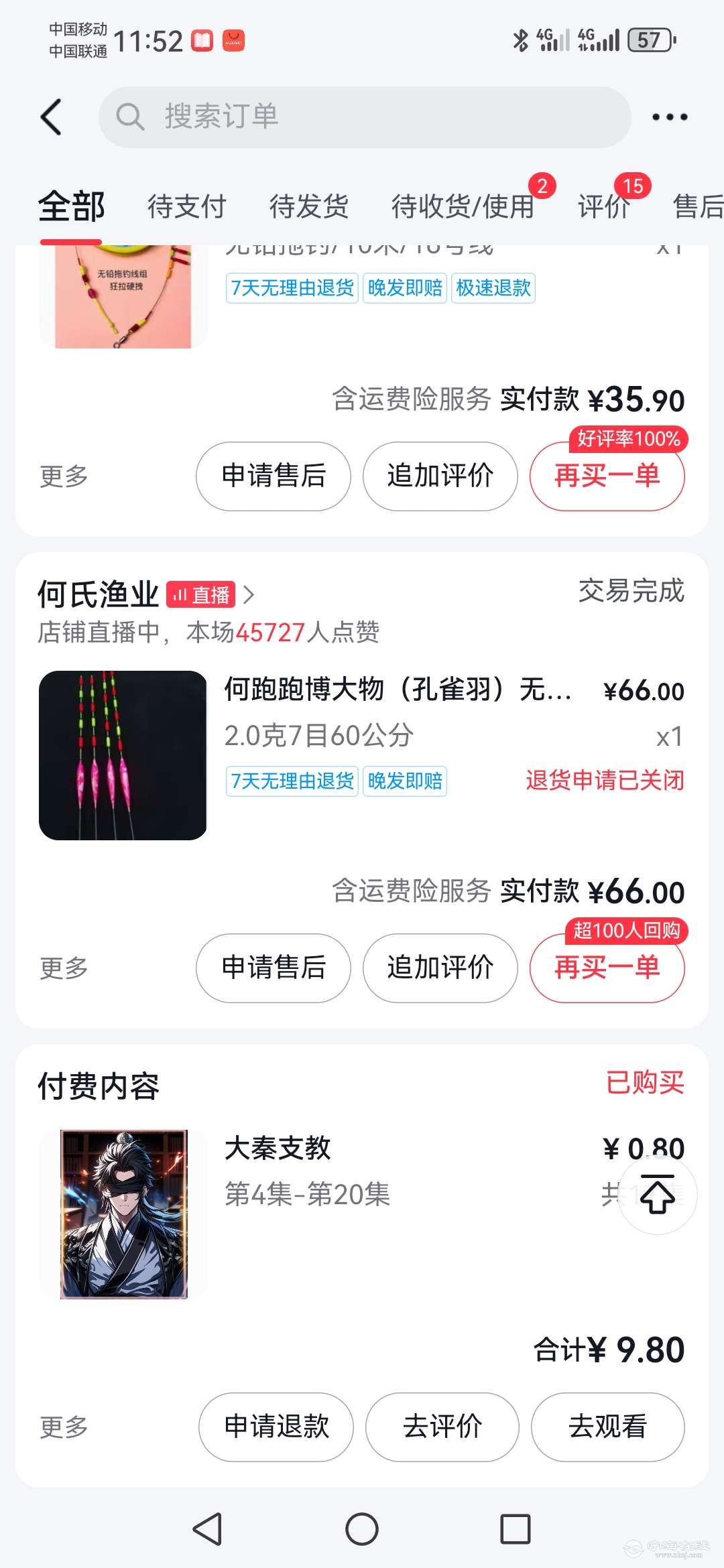Tap 申请退款 for 大秦支教

click(276, 1426)
